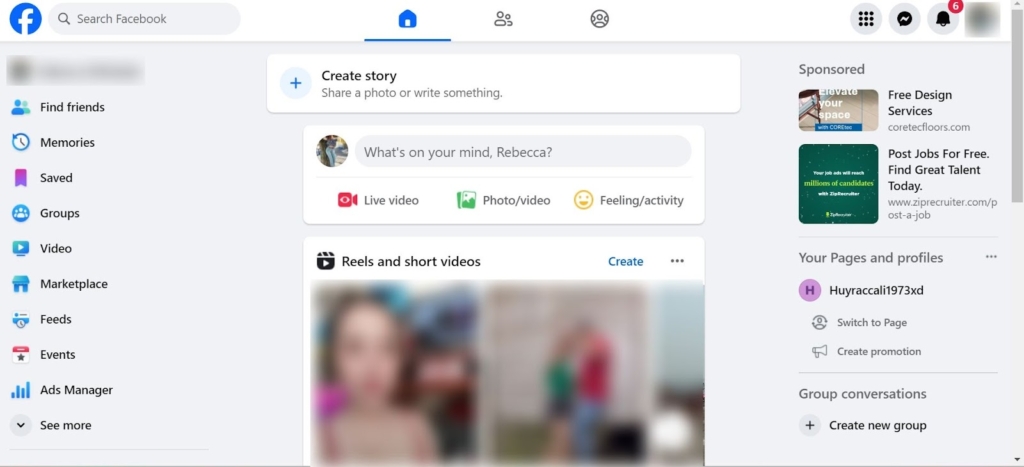Image resolution: width=1024 pixels, height=467 pixels.
Task: Tap Create in Reels section
Action: [625, 261]
